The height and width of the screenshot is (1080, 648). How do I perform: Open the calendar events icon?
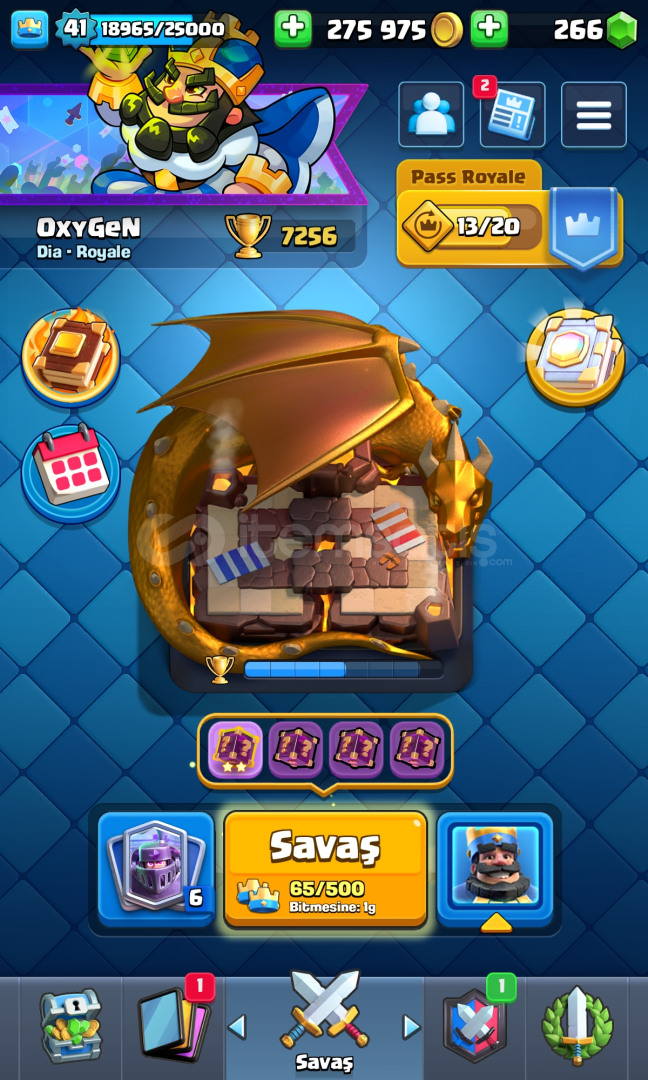(71, 474)
